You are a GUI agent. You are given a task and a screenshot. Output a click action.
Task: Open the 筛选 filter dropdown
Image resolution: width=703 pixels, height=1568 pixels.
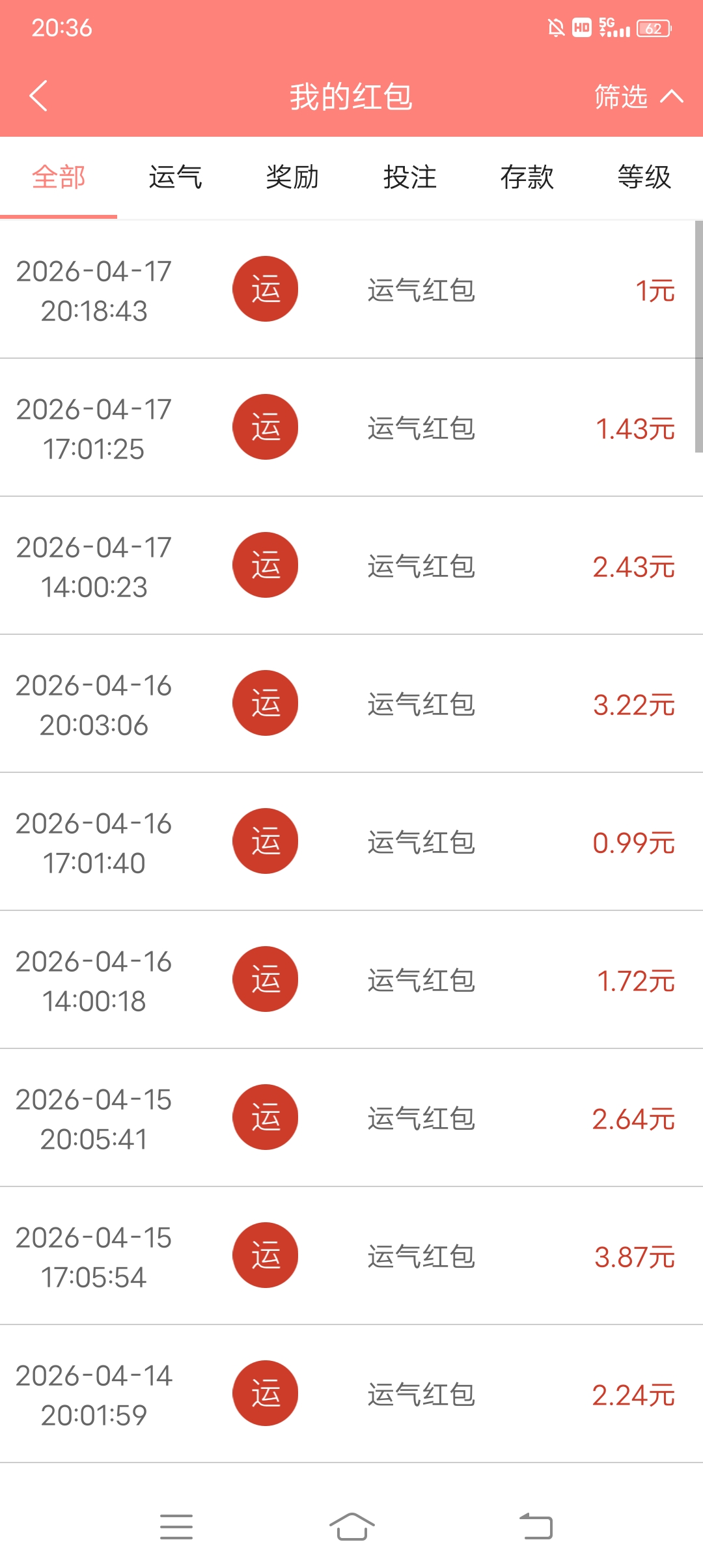click(x=638, y=96)
